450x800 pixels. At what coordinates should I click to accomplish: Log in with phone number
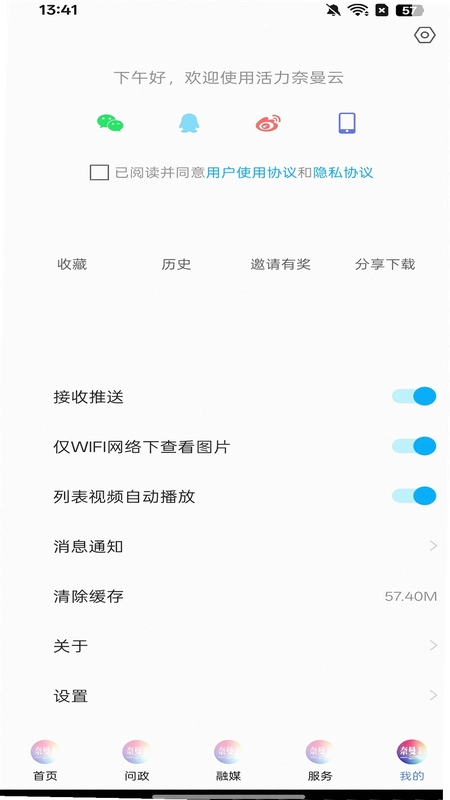[x=347, y=123]
